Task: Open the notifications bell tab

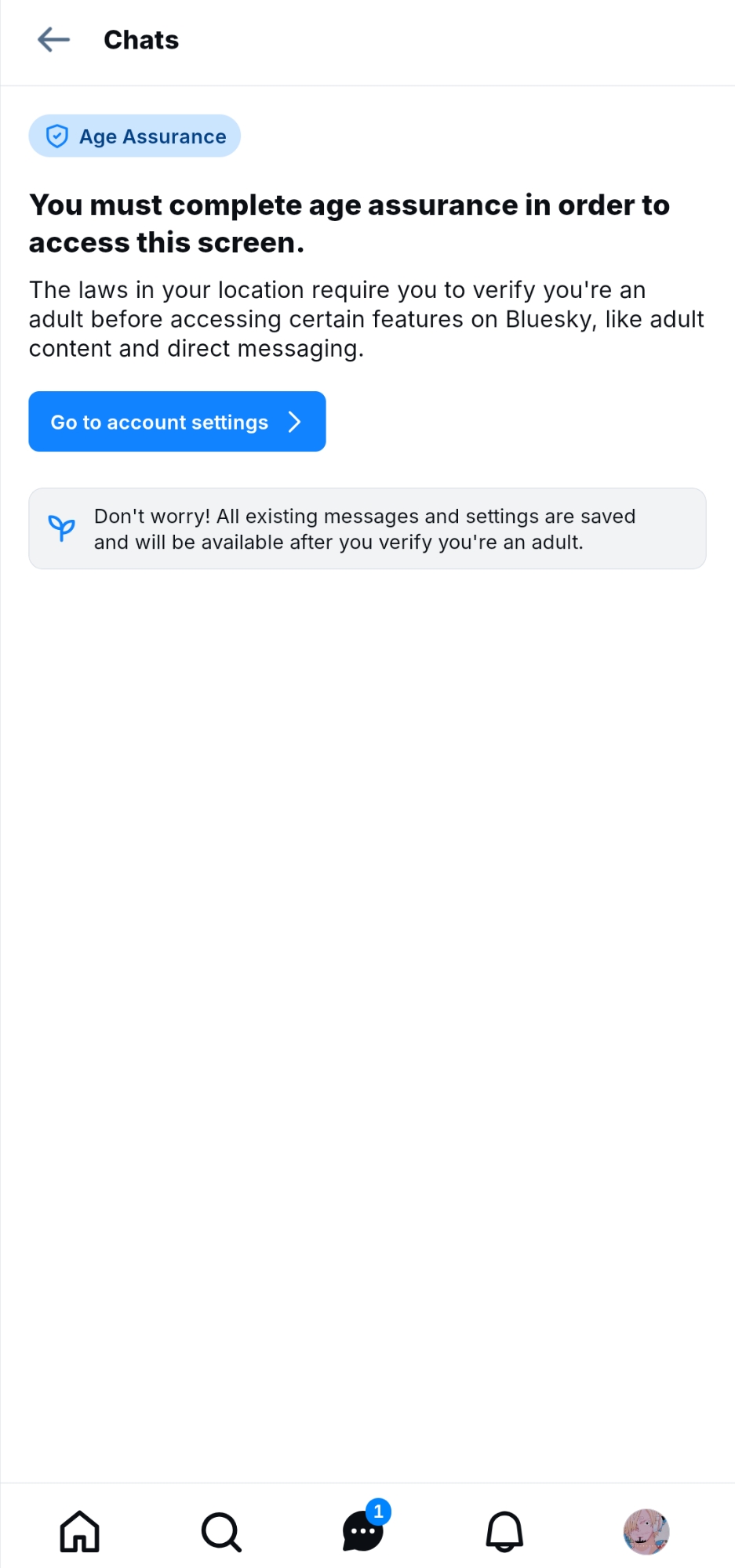Action: pos(504,1531)
